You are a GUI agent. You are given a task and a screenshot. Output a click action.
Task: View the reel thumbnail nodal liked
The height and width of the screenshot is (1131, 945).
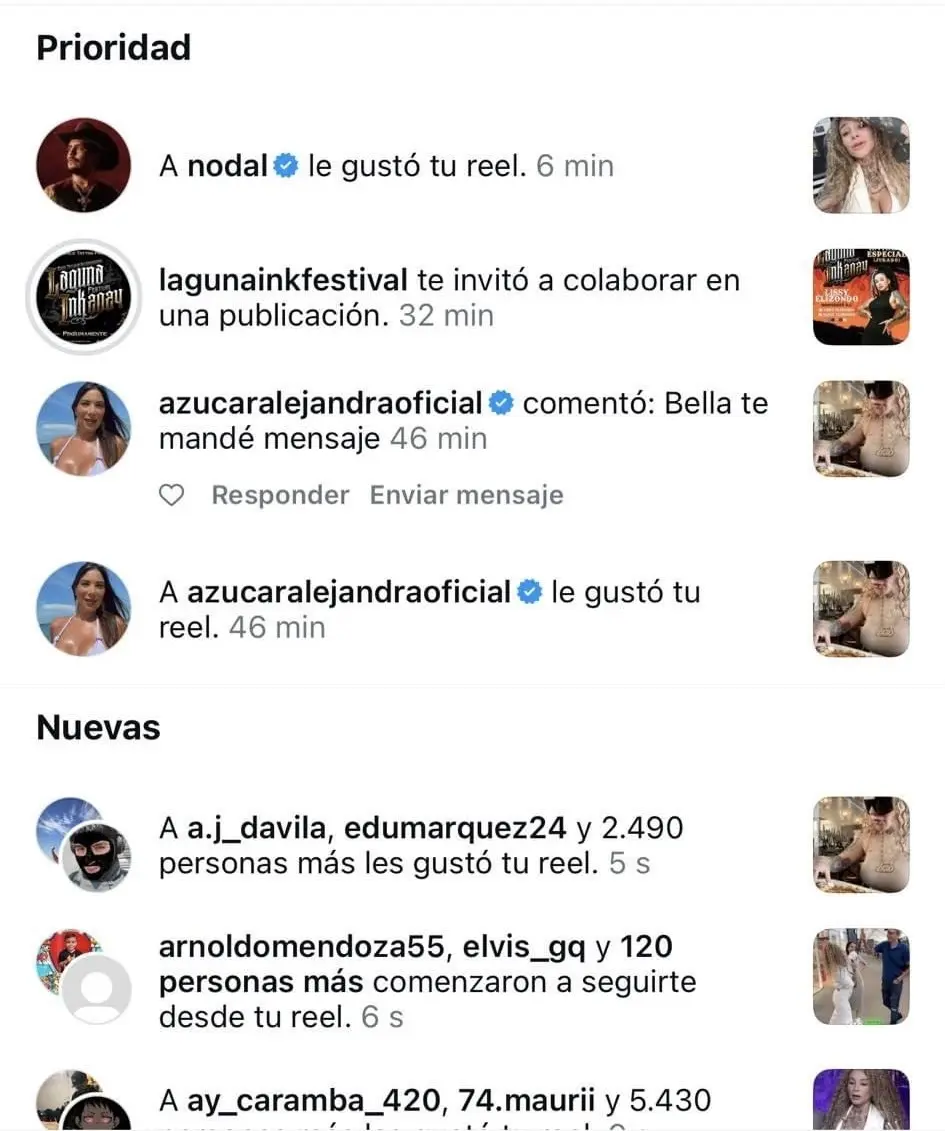click(x=861, y=165)
